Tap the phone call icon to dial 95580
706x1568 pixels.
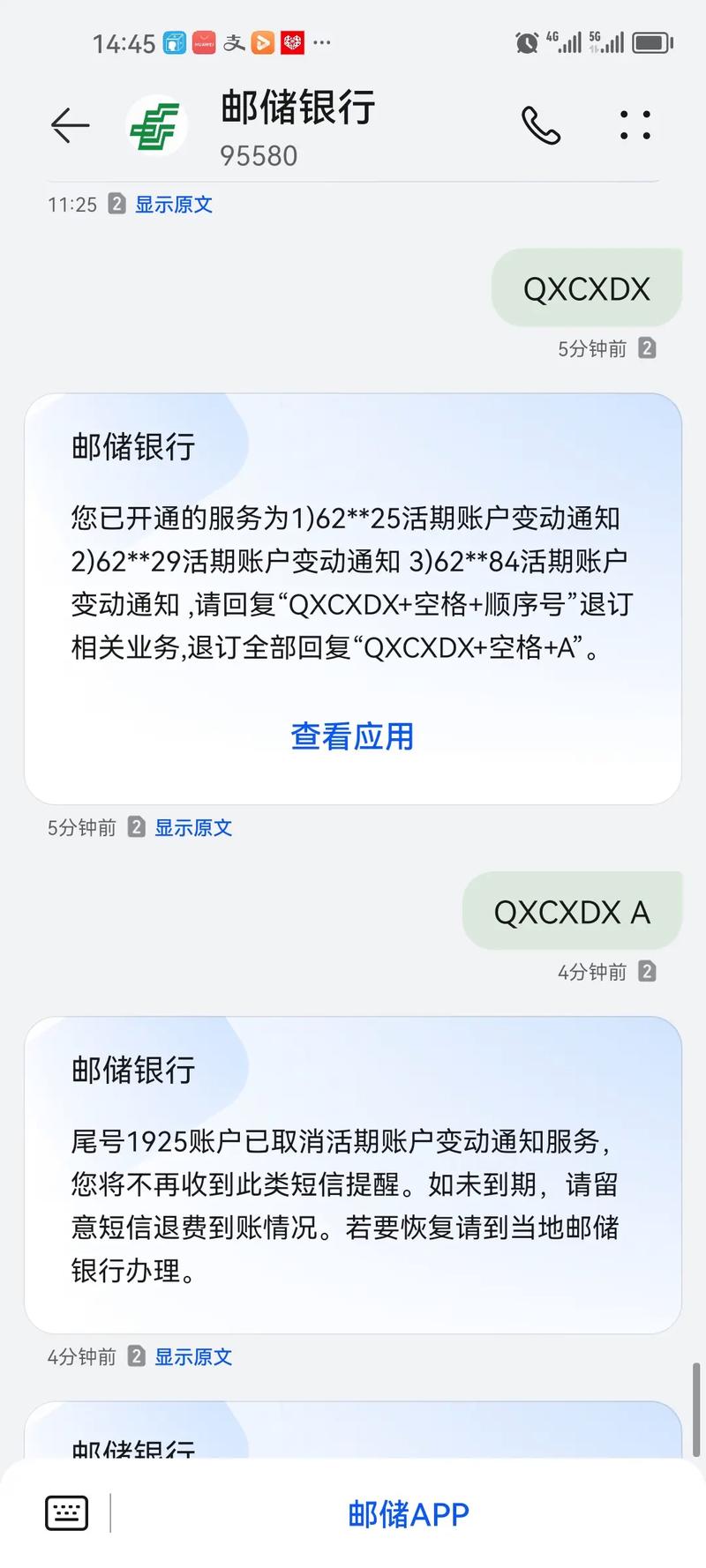point(541,125)
